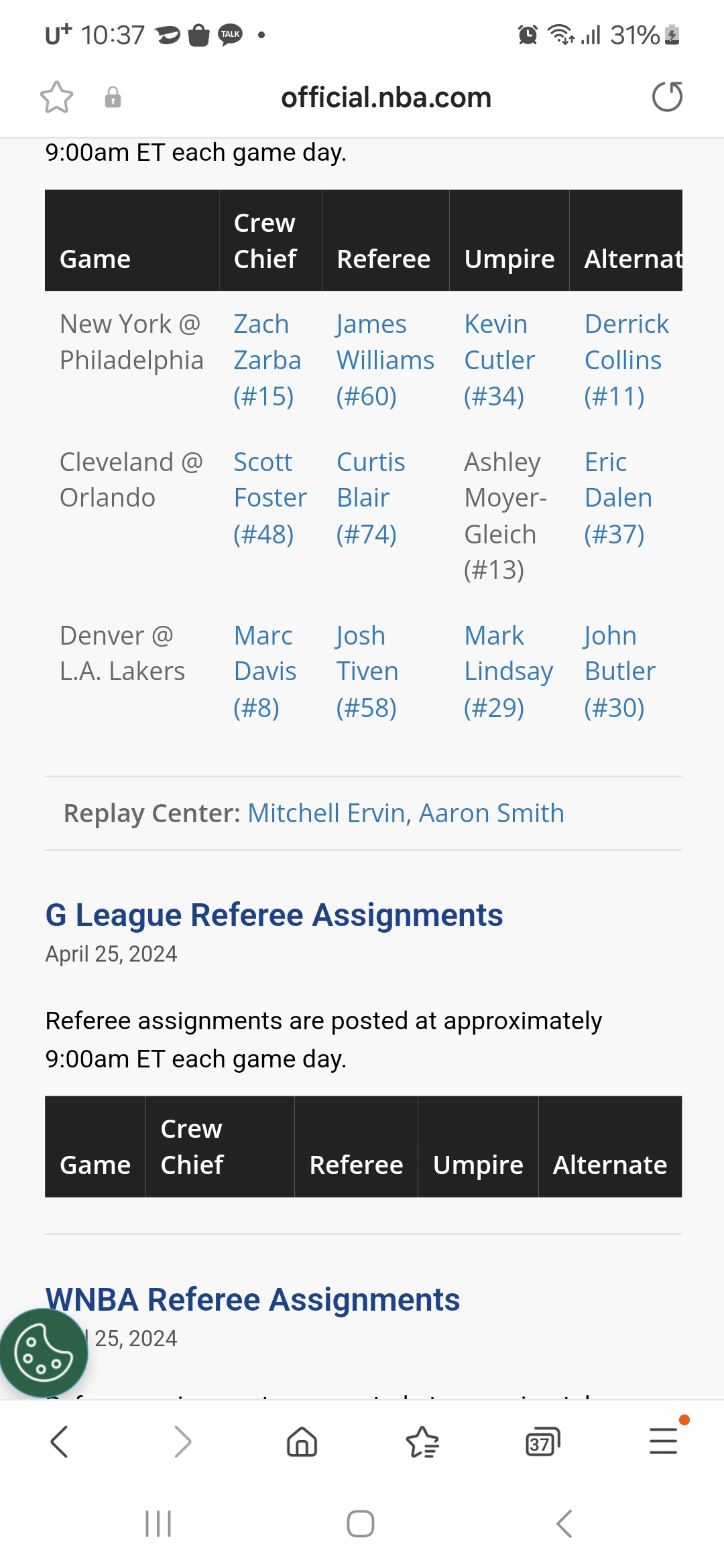
Task: Open John Butler (#30) profile
Action: tap(619, 671)
